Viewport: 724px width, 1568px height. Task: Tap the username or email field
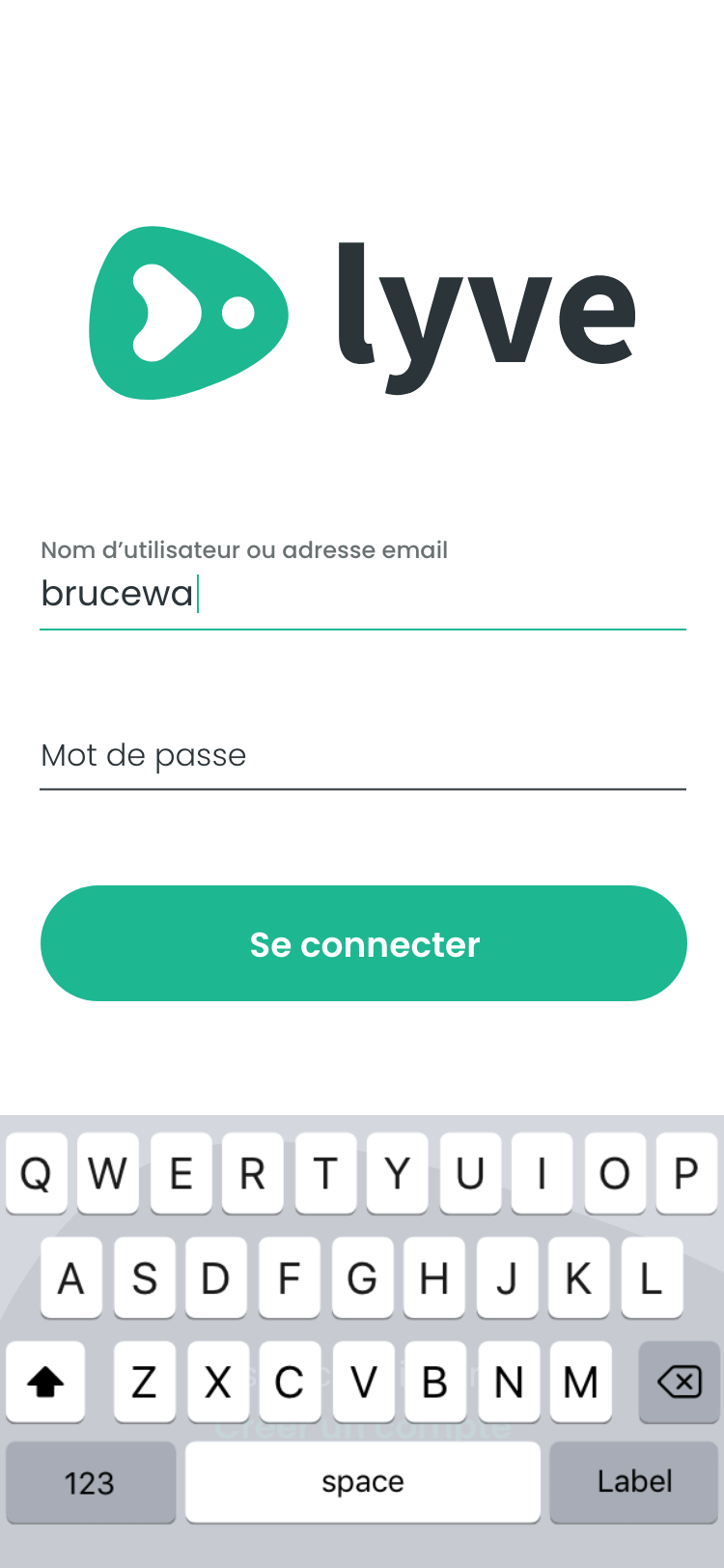coord(362,593)
